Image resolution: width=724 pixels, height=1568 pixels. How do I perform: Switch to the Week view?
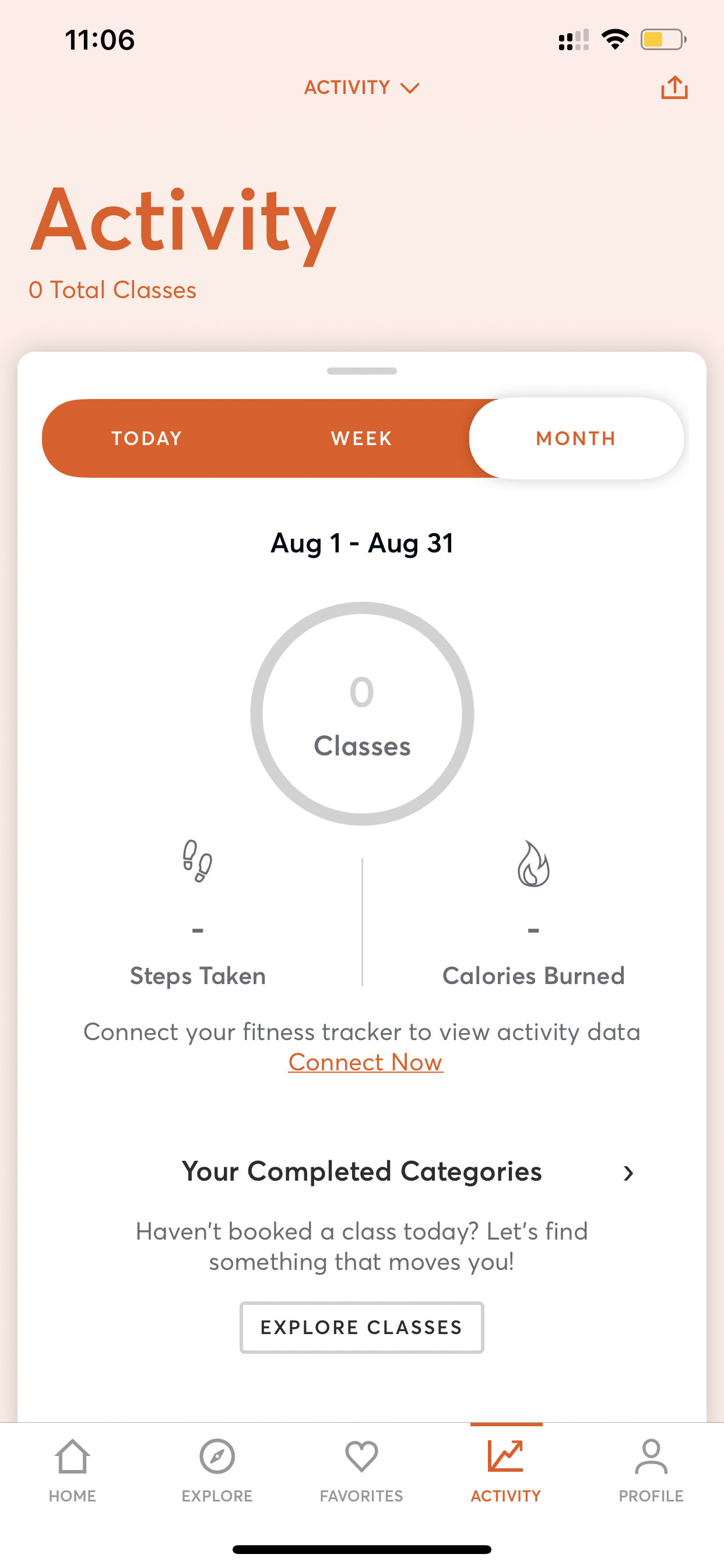tap(361, 438)
